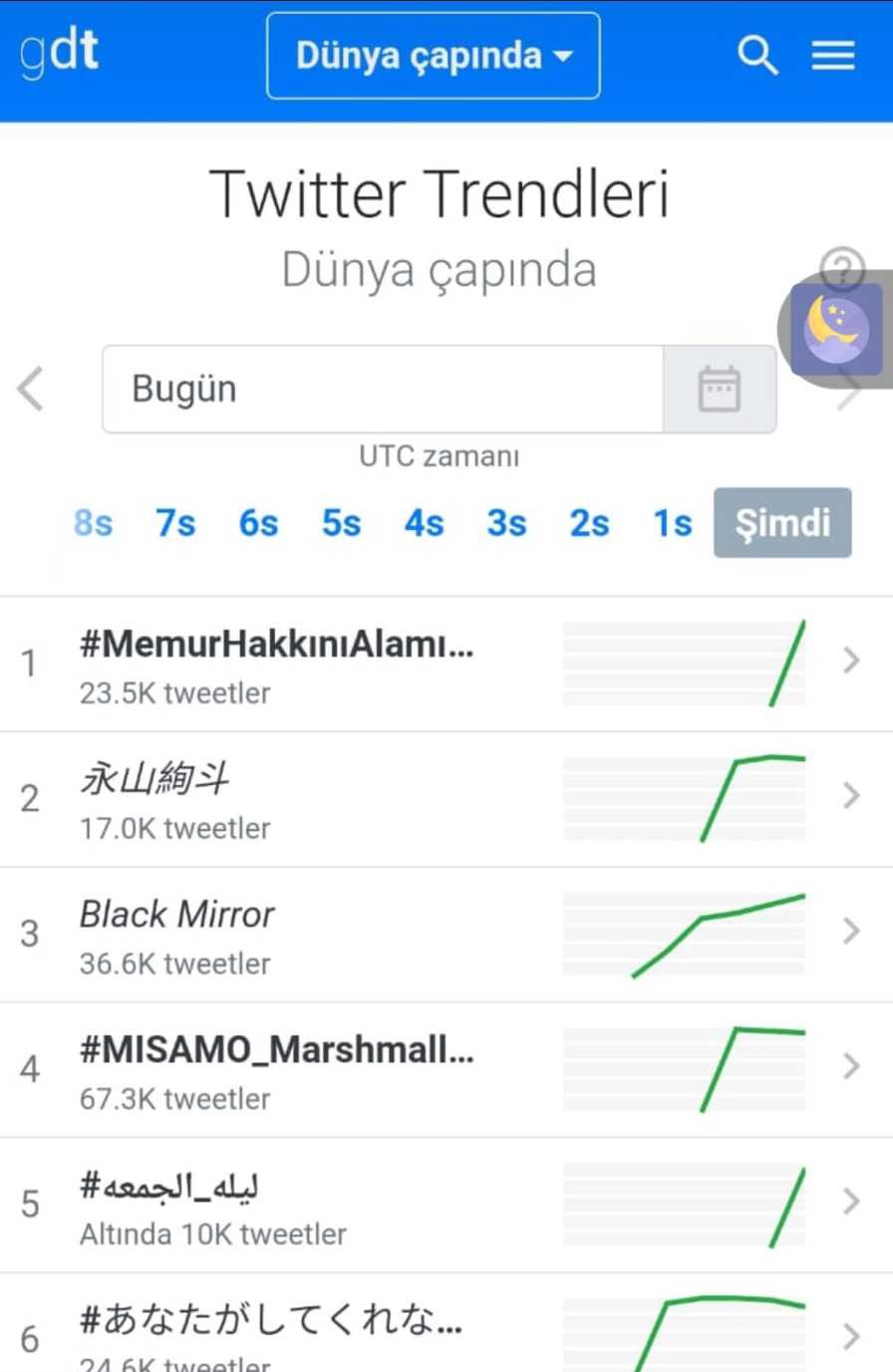Toggle night mode with the moon button
The width and height of the screenshot is (893, 1372).
835,329
